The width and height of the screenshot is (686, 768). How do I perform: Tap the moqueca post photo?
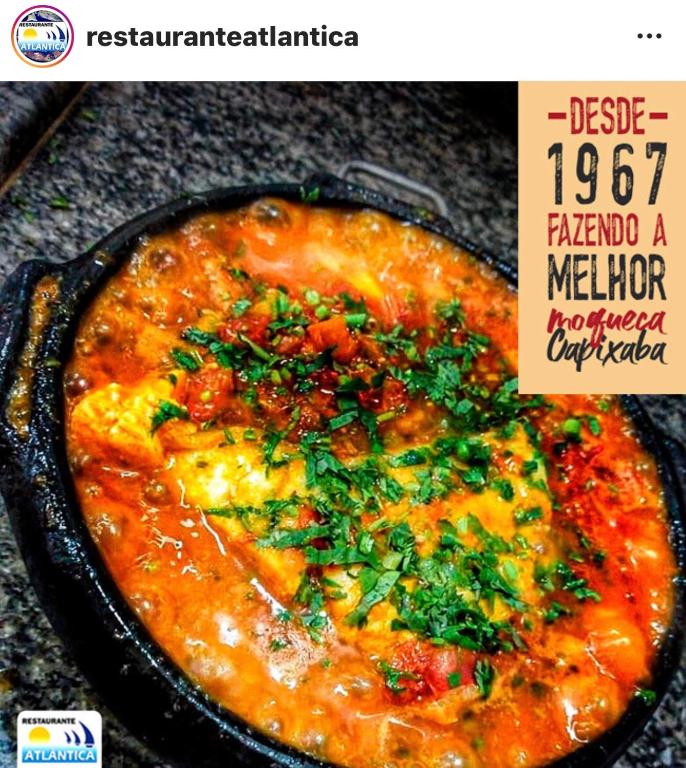pyautogui.click(x=343, y=450)
